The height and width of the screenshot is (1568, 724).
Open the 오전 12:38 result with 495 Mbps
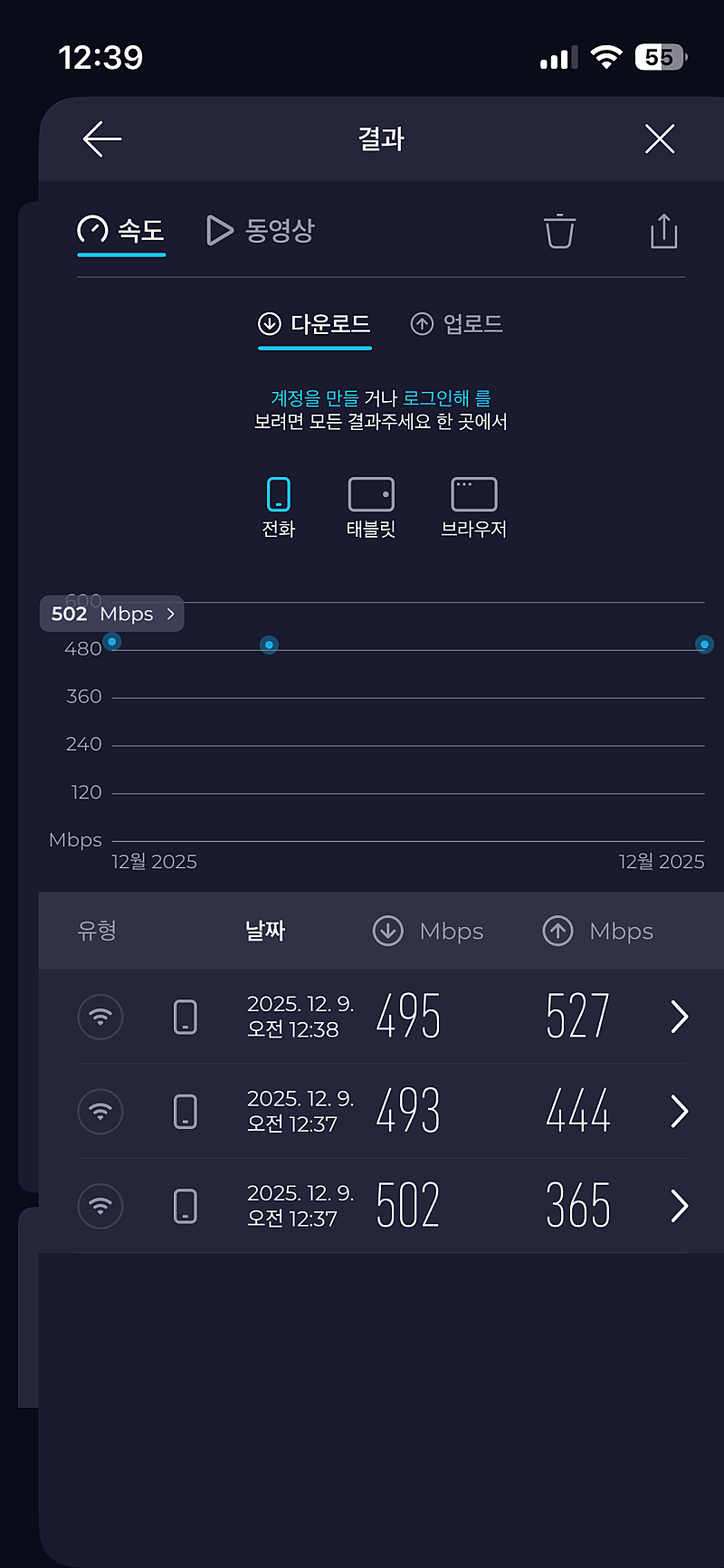point(380,1017)
